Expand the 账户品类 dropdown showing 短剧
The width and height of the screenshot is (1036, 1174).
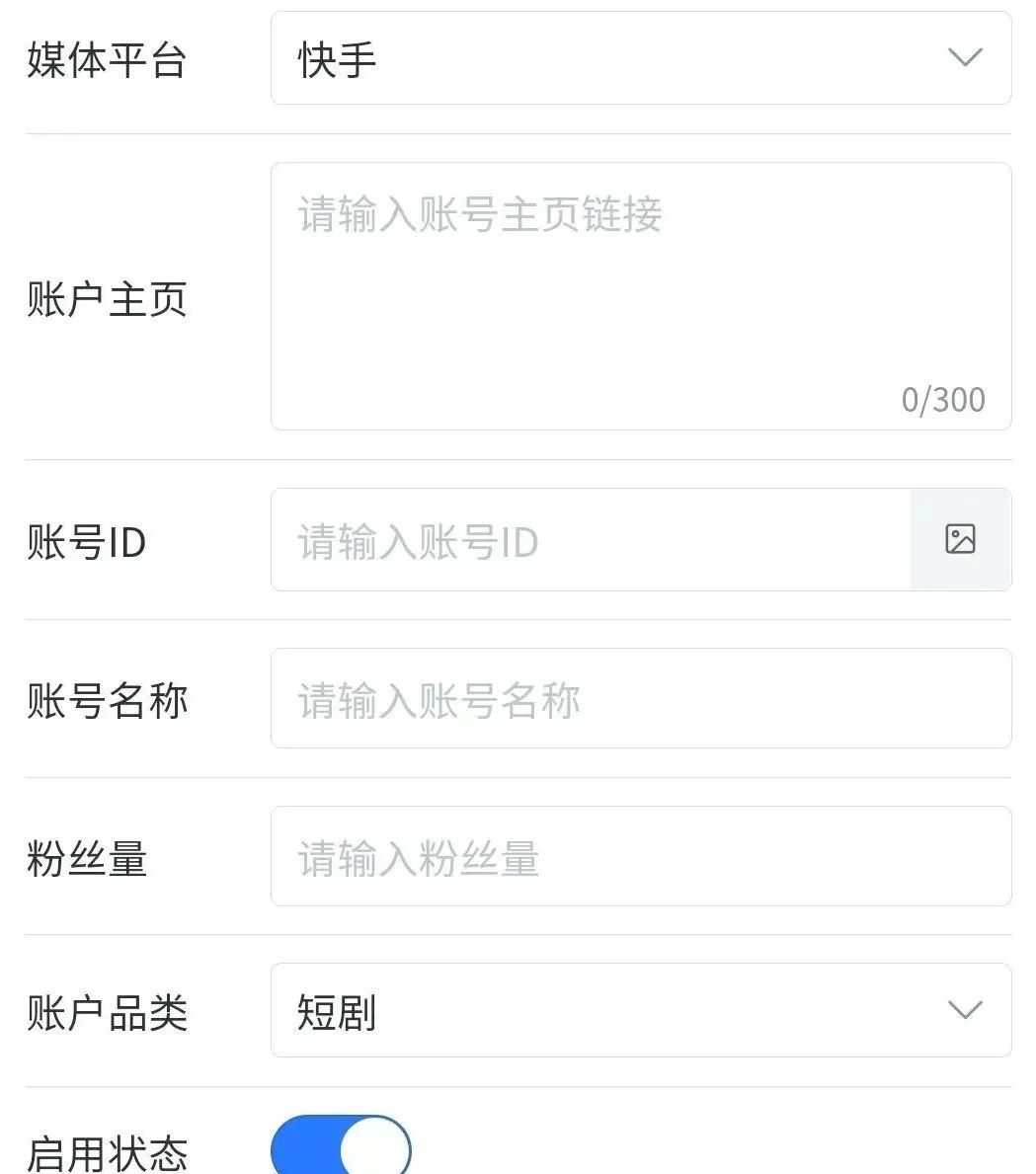[642, 1010]
